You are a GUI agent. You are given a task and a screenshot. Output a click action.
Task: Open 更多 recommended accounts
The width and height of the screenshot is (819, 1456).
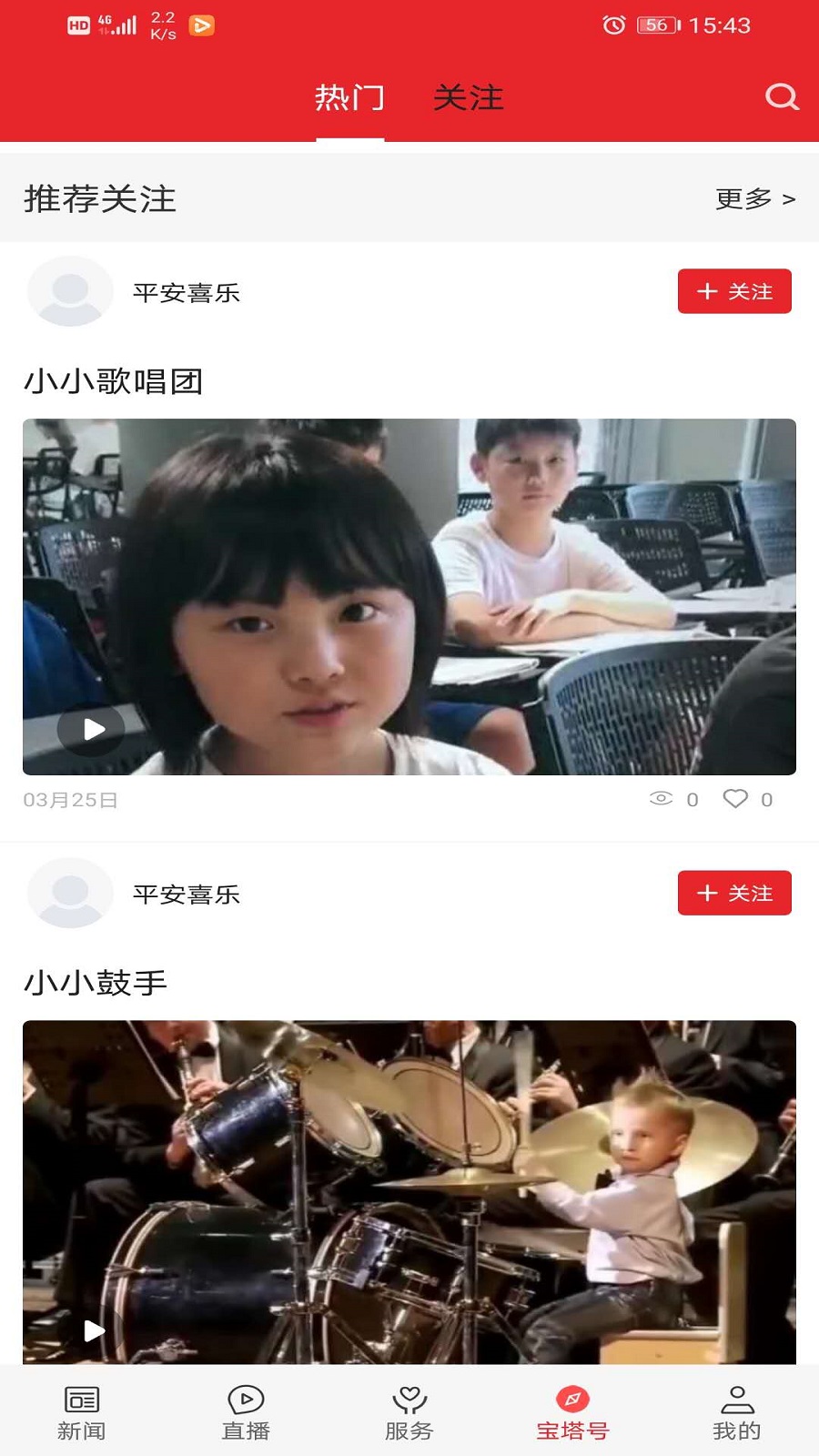coord(754,198)
